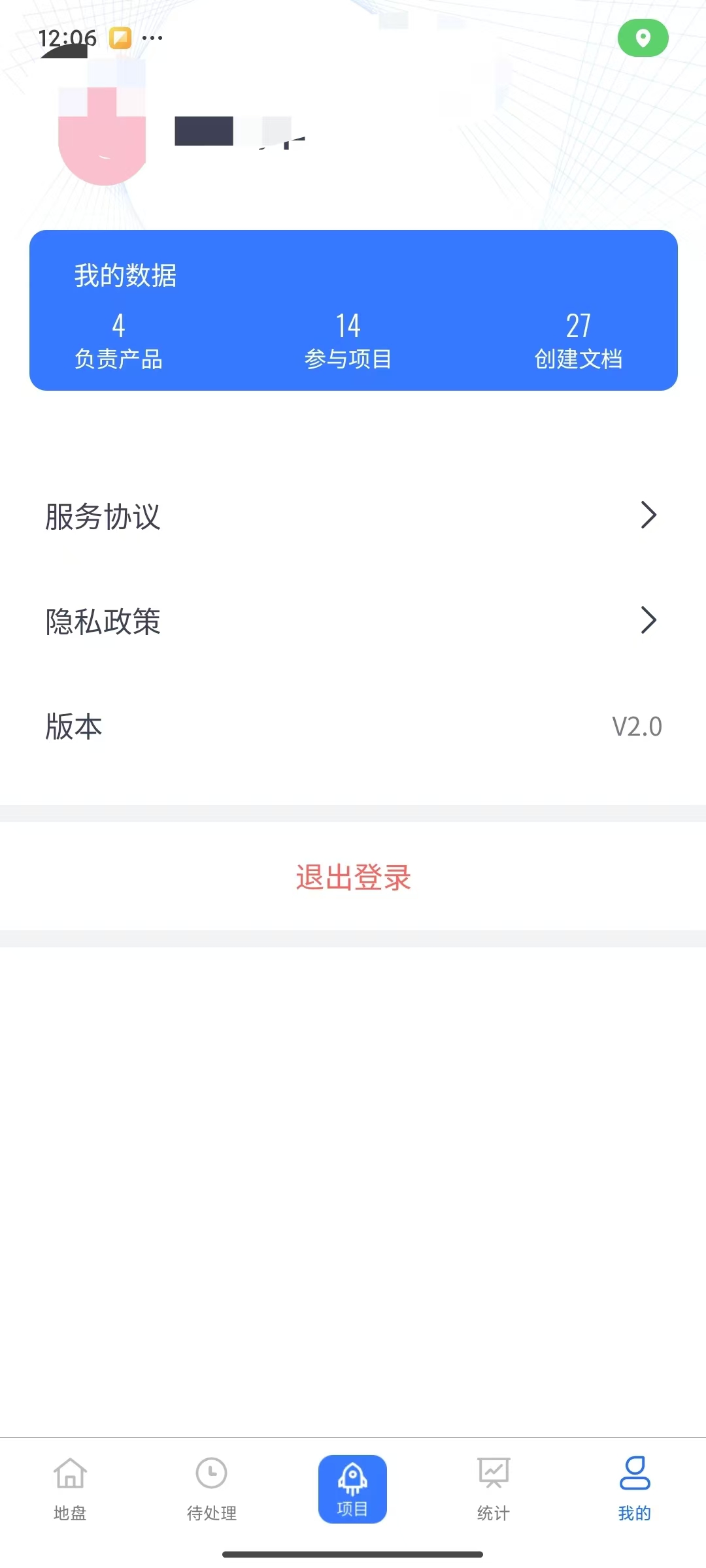Open the 服务协议 row
706x1568 pixels.
pos(353,516)
